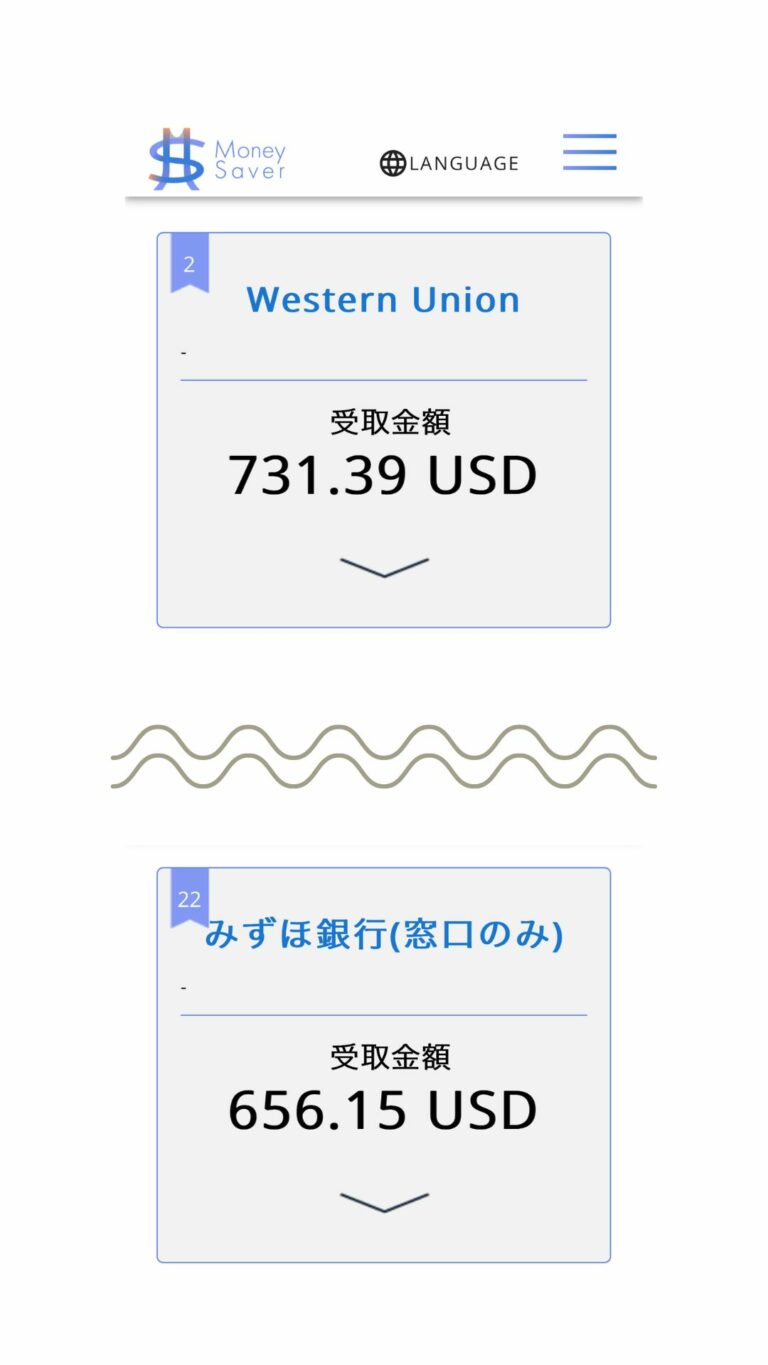Click the globe icon next to LANGUAGE
The width and height of the screenshot is (768, 1365).
(x=394, y=162)
